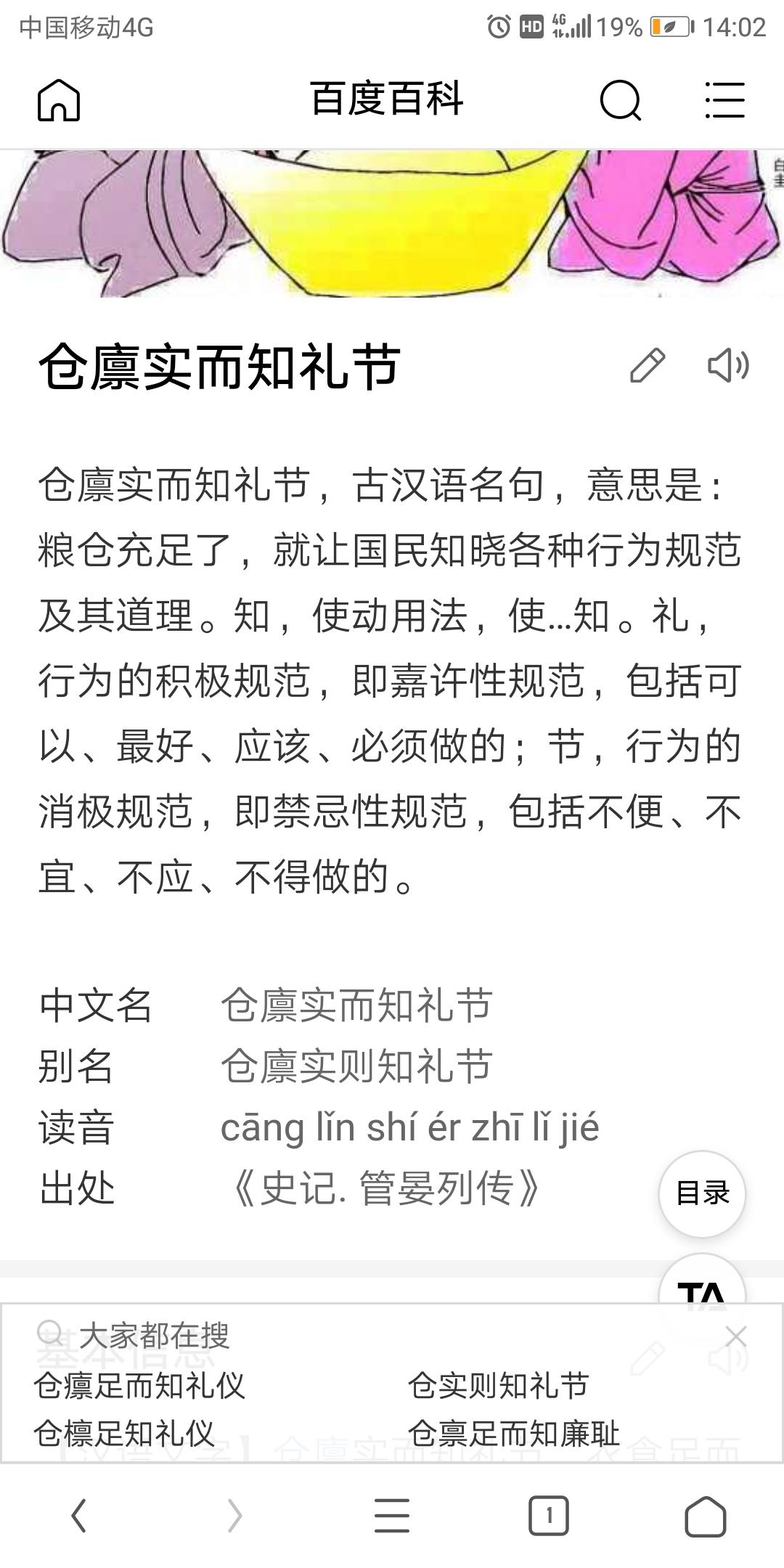Open the browser tabs switcher

[548, 1516]
